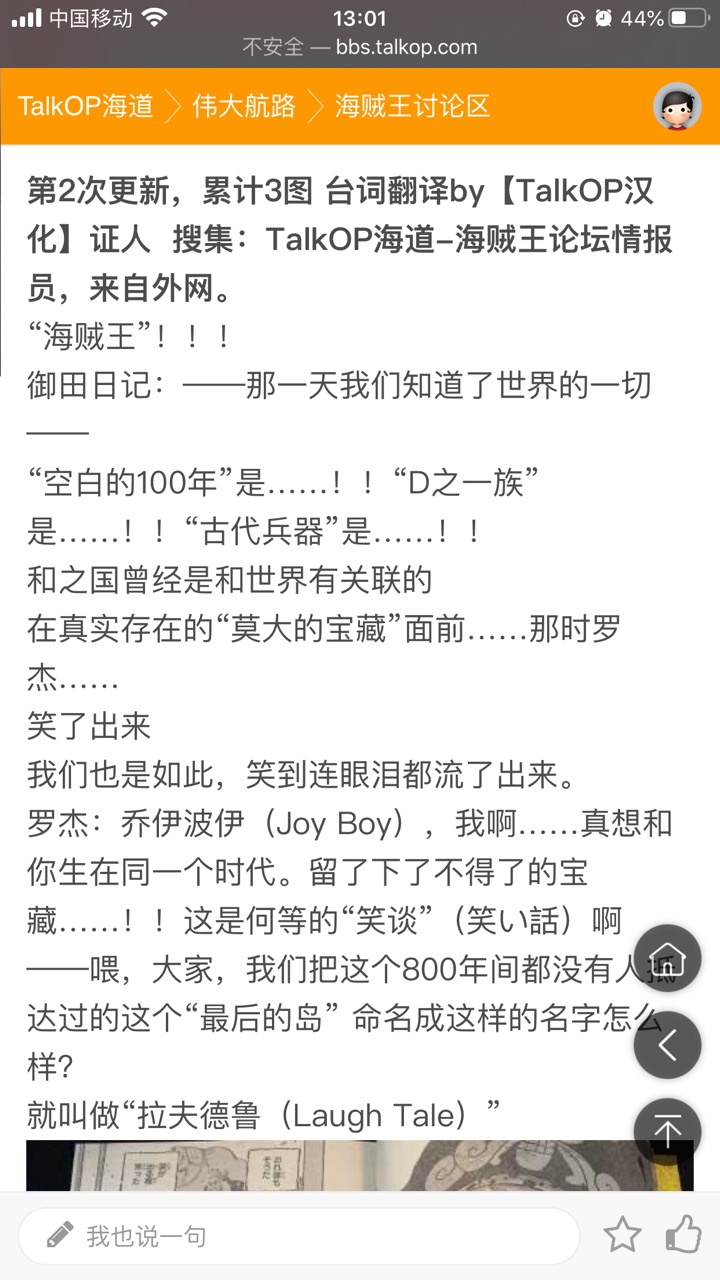Open the 海贼王讨论区 forum link
720x1280 pixels.
click(412, 106)
